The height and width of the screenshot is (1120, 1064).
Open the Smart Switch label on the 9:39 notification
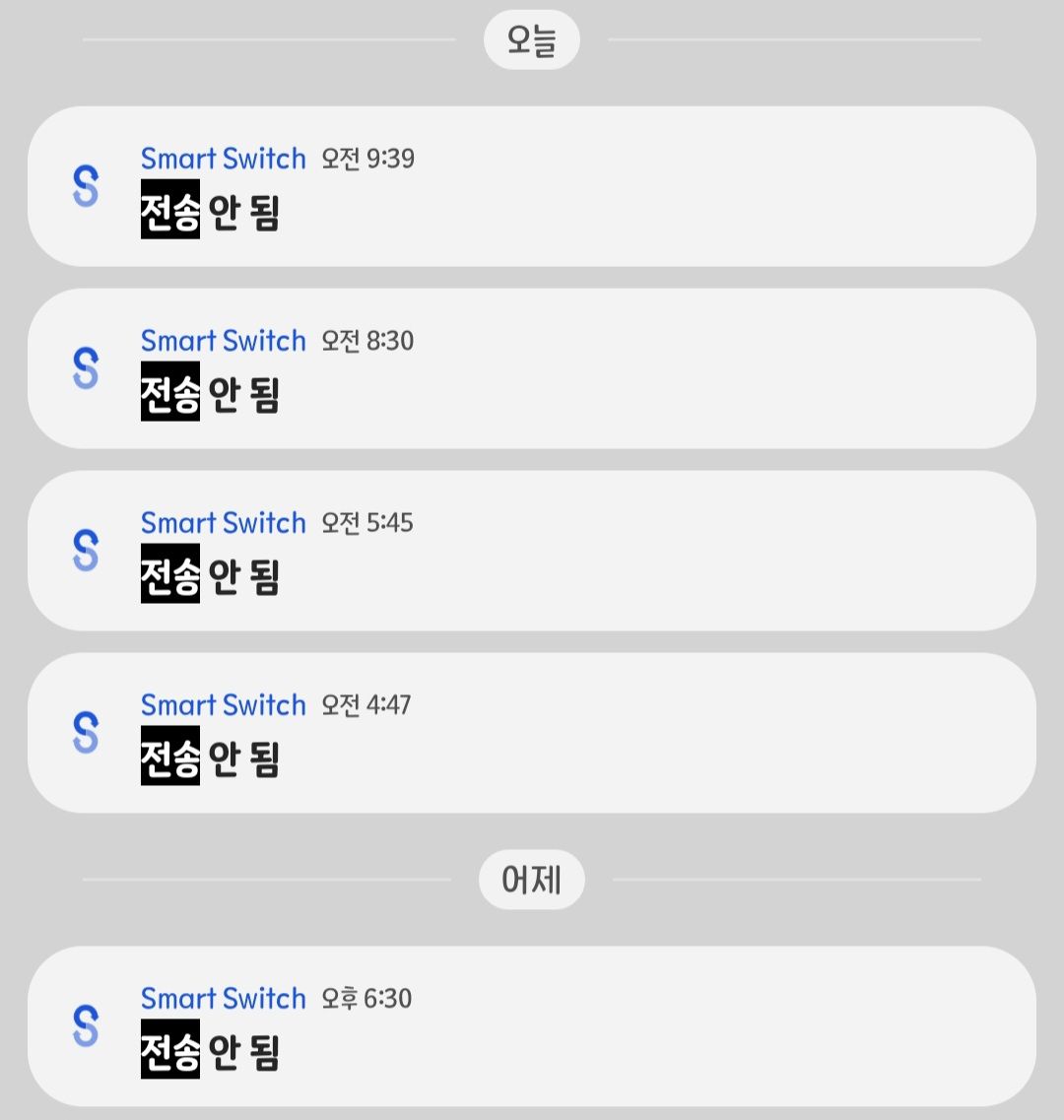tap(224, 158)
